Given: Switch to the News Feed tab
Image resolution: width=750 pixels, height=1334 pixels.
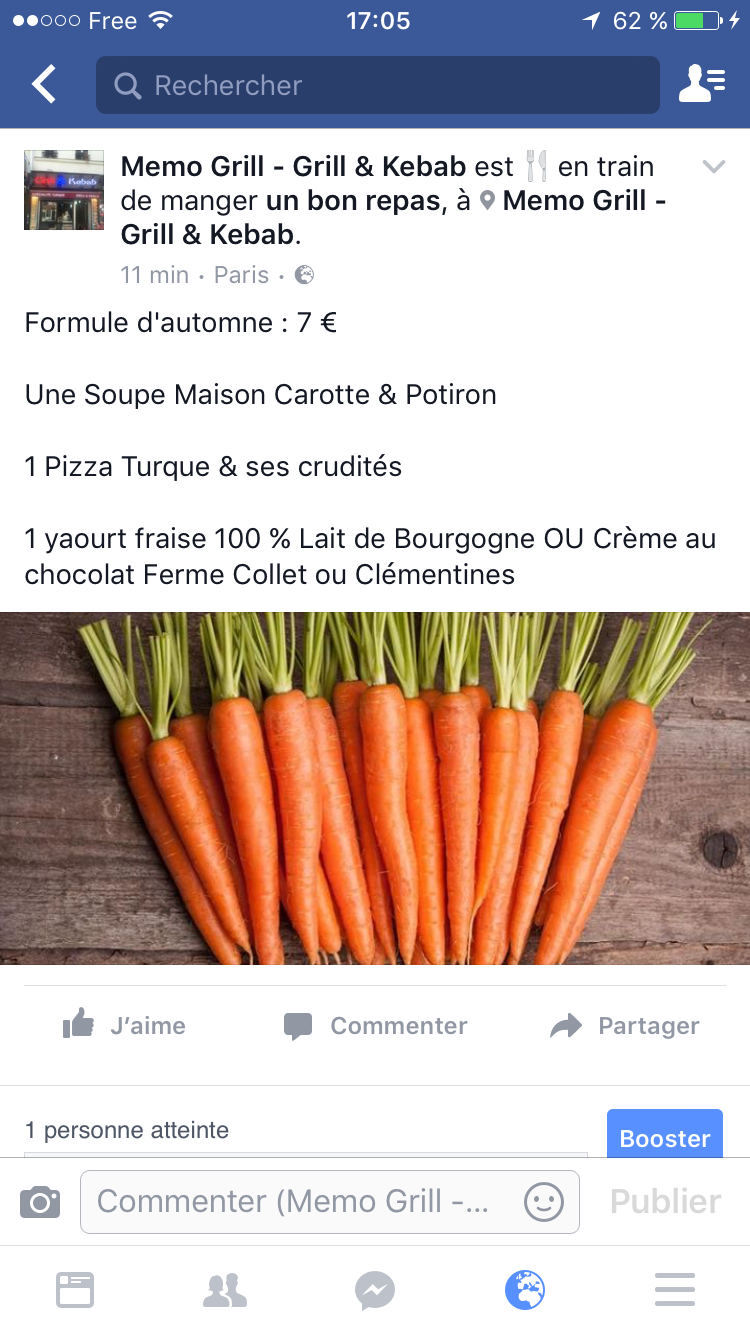Looking at the screenshot, I should coord(75,1290).
